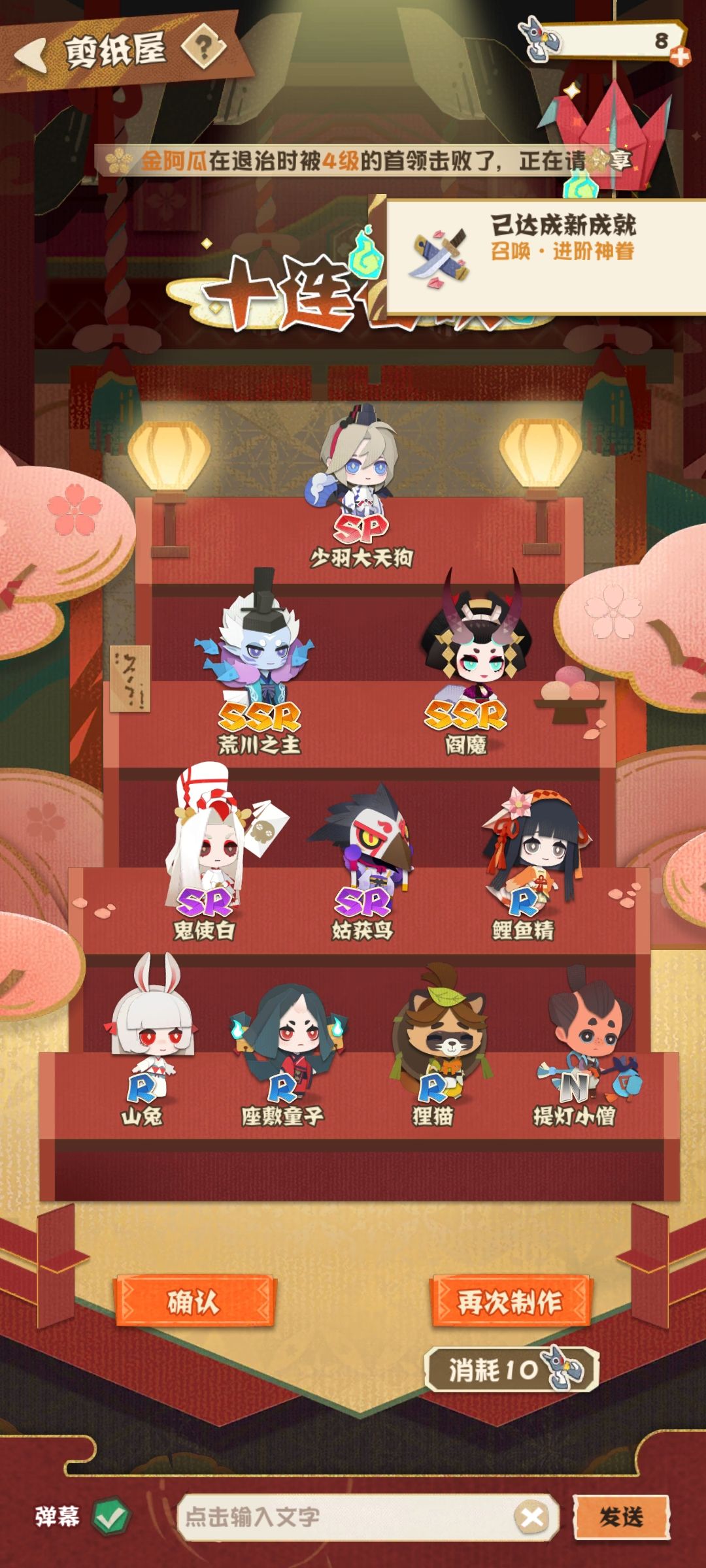Add more summon tickets with the plus

pyautogui.click(x=680, y=57)
